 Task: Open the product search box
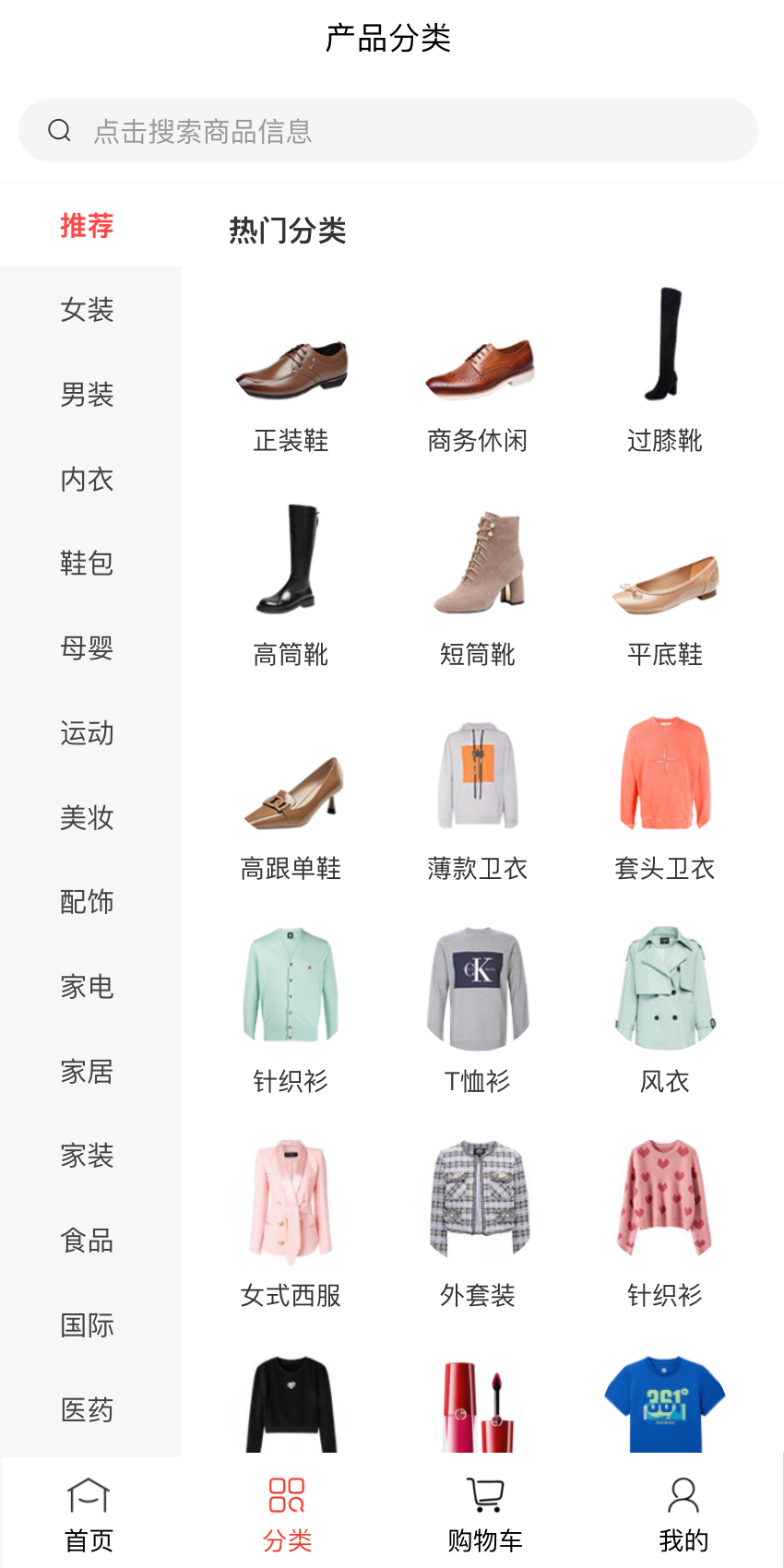(x=387, y=131)
